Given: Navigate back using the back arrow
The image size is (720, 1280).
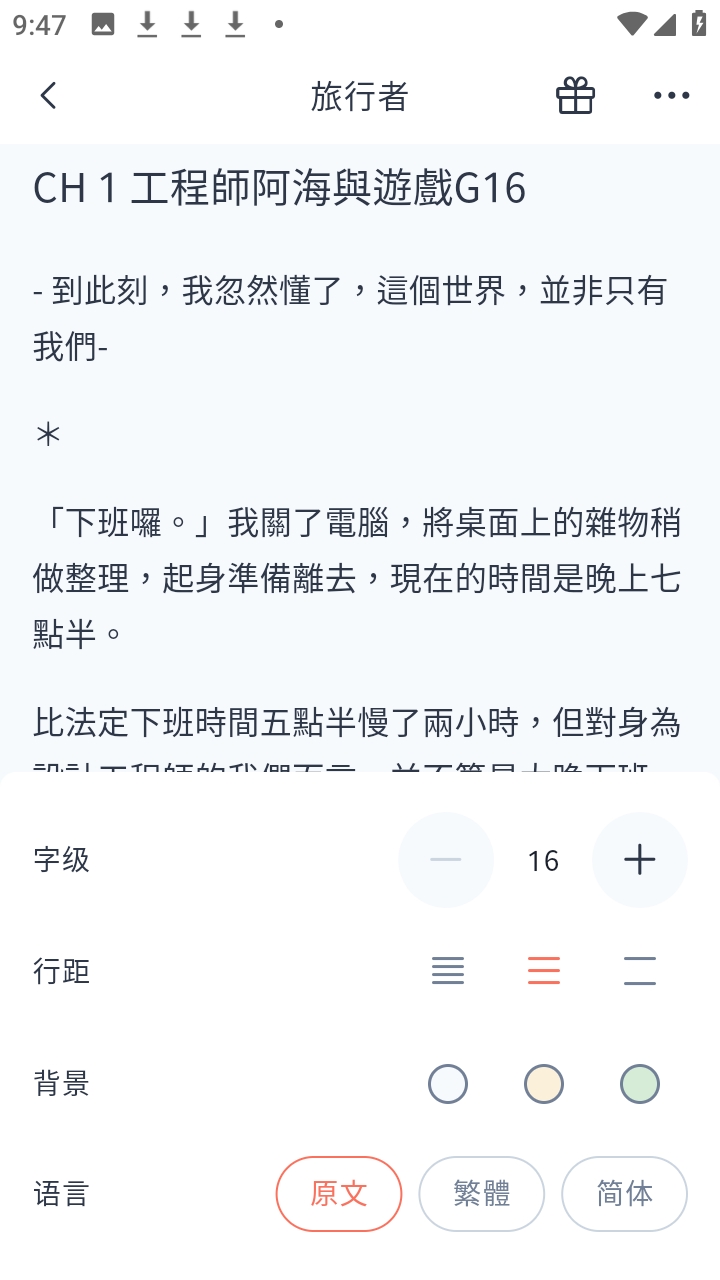Looking at the screenshot, I should (x=47, y=95).
